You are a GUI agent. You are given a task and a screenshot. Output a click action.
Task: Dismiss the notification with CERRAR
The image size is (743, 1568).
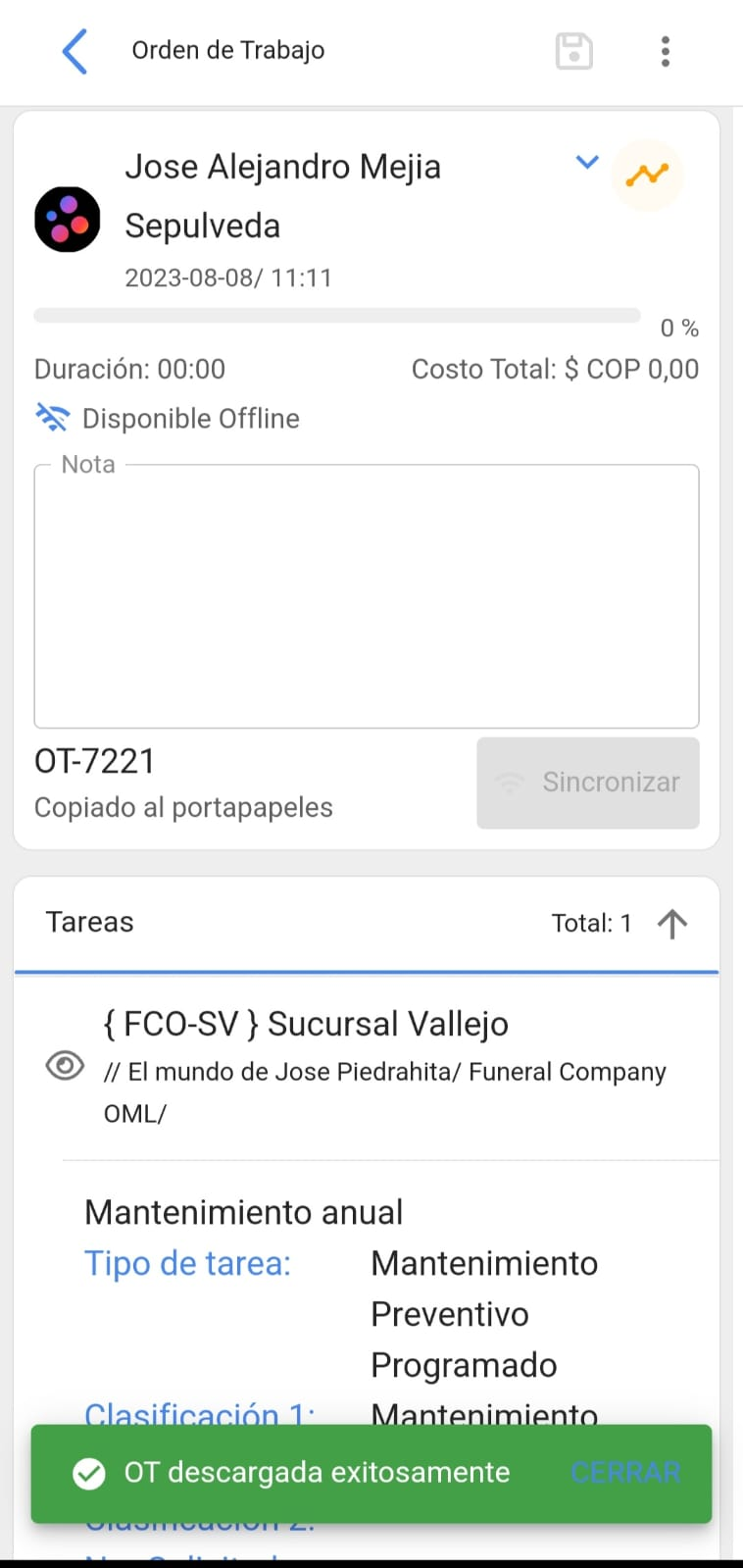coord(625,1473)
